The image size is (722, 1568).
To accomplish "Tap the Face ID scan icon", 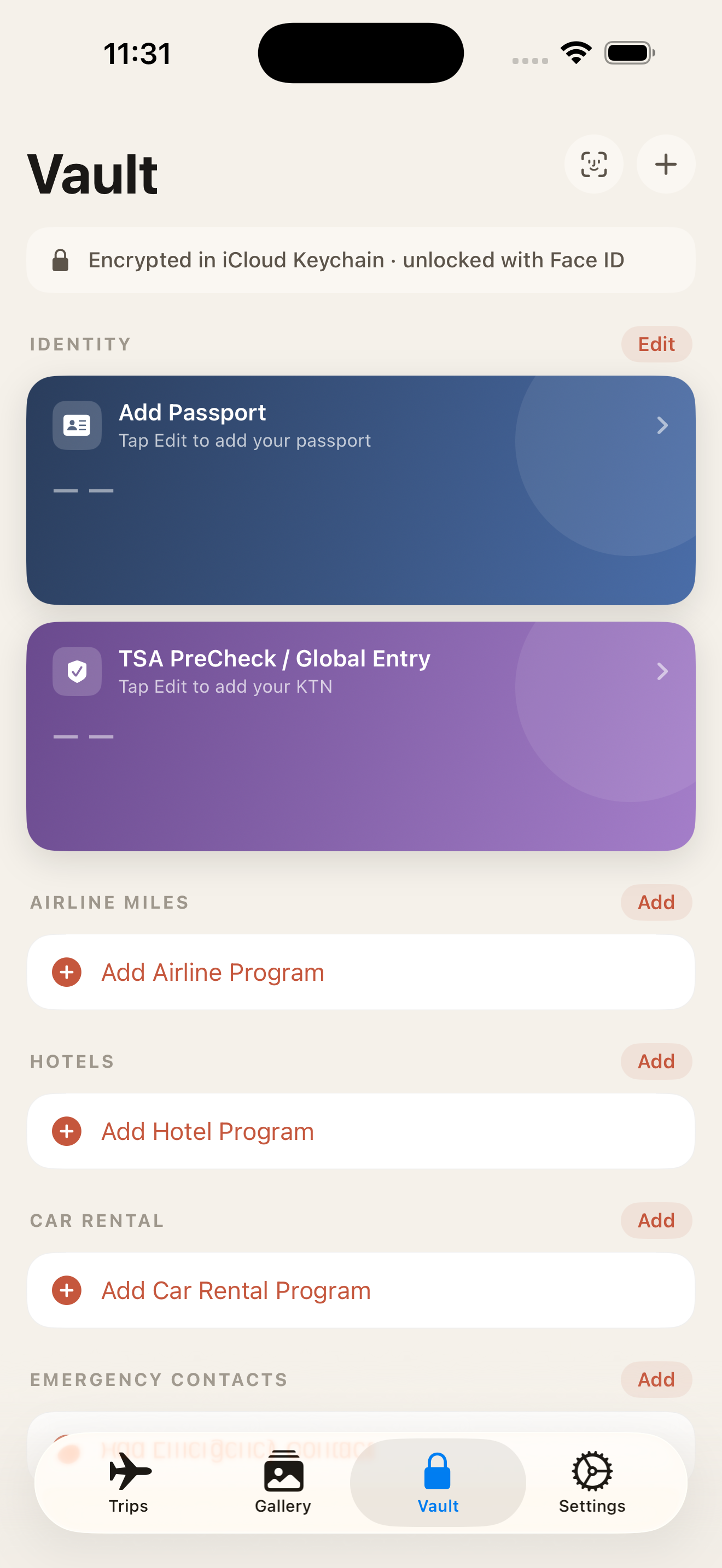I will click(593, 165).
